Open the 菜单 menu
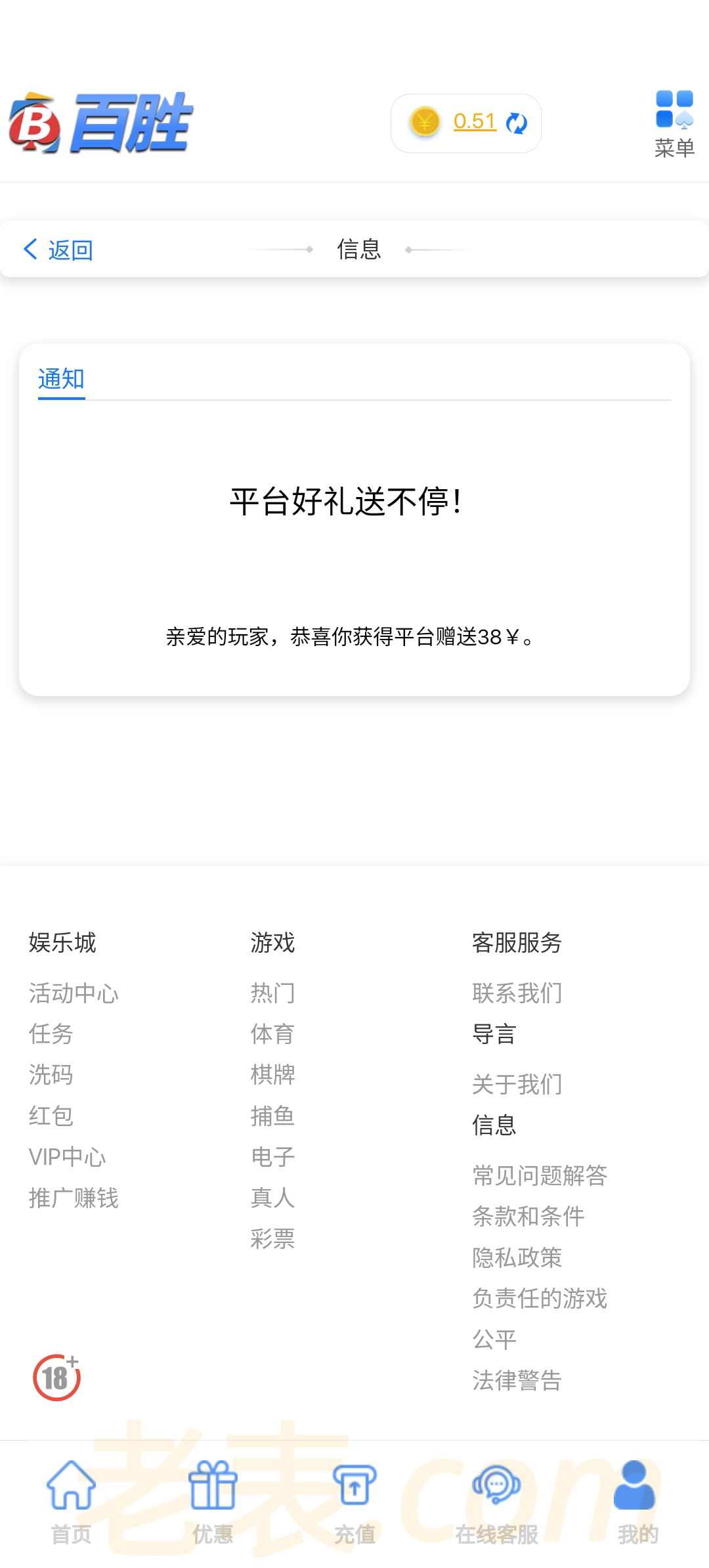Screen dimensions: 709x1568 (x=674, y=123)
